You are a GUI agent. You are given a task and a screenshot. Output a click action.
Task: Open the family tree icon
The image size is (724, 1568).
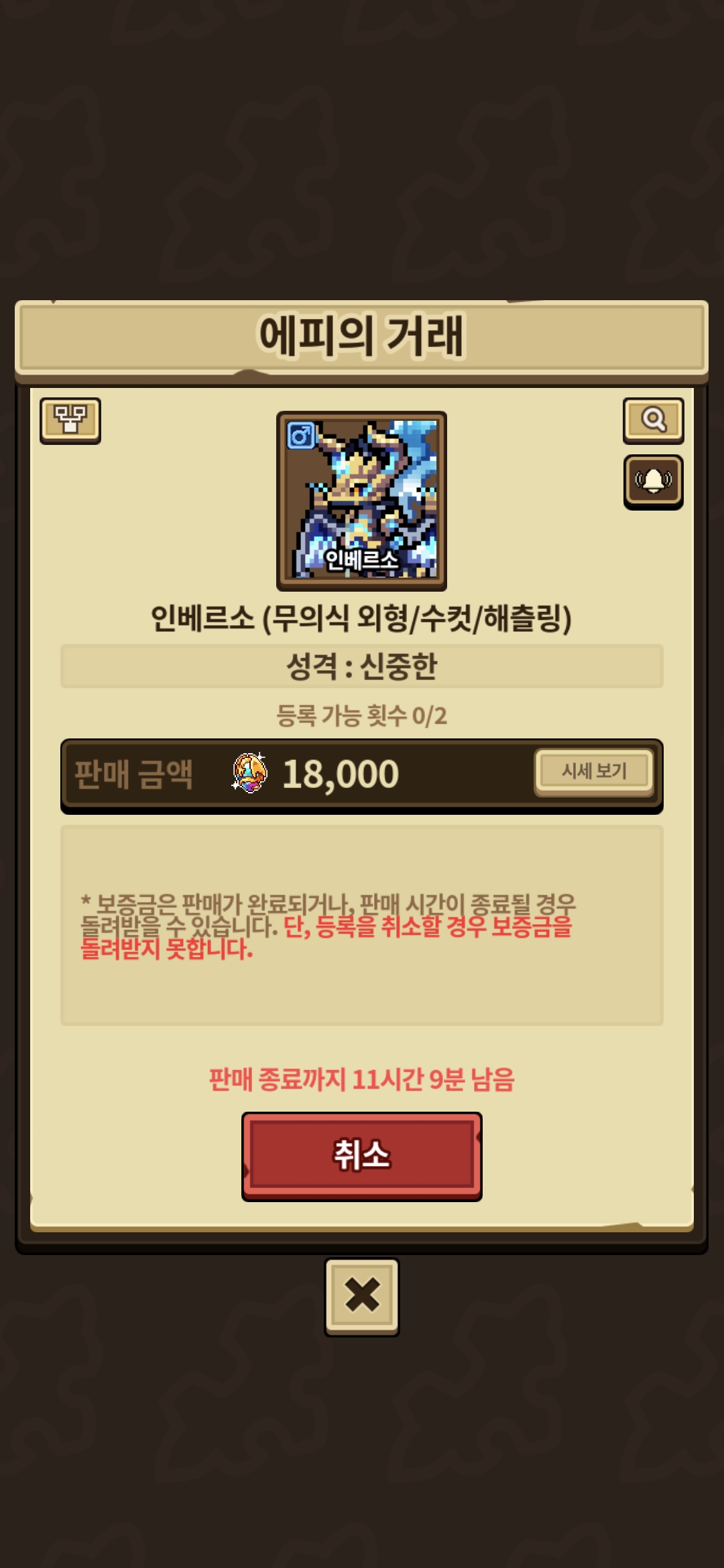coord(70,420)
